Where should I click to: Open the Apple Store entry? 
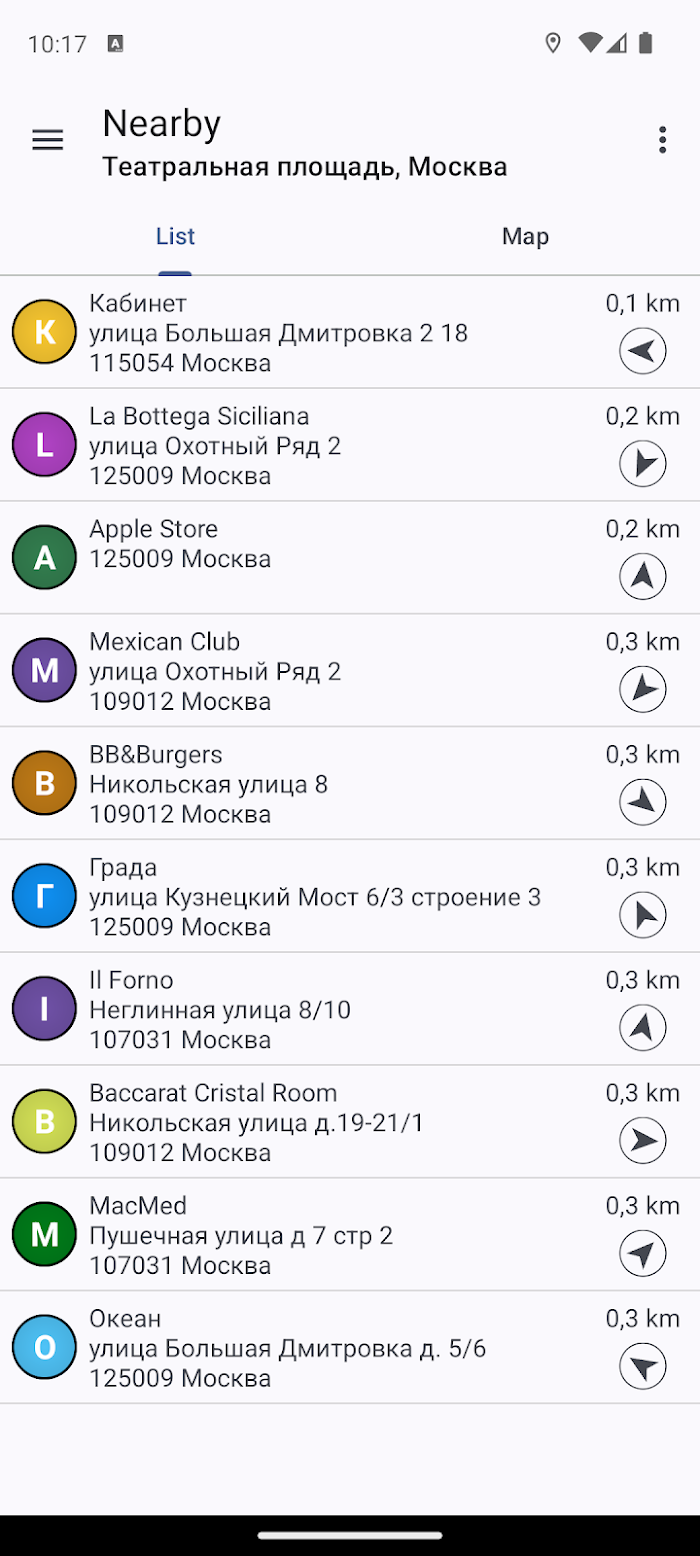(x=350, y=558)
